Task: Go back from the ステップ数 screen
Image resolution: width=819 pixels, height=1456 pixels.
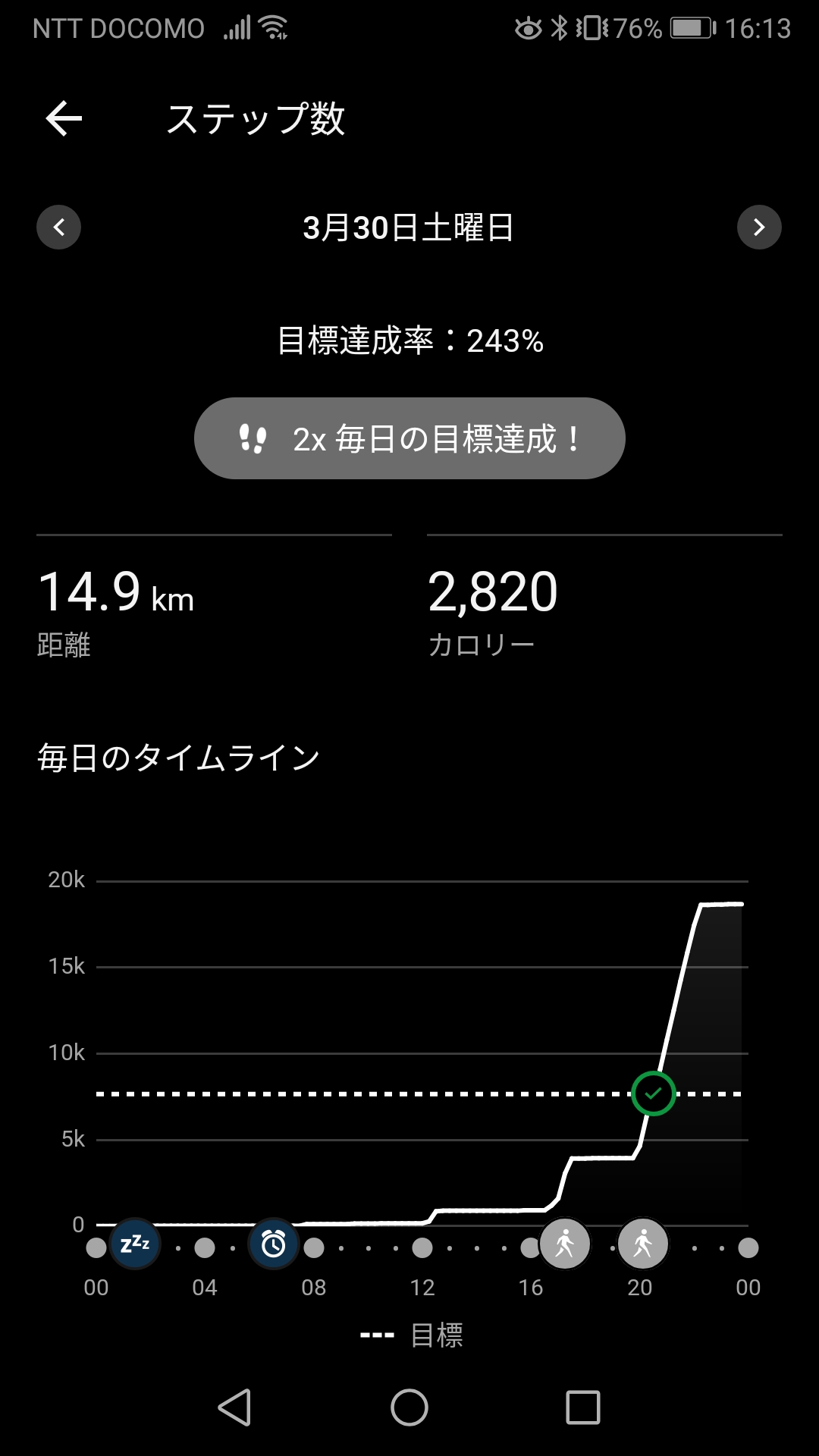Action: (x=64, y=119)
